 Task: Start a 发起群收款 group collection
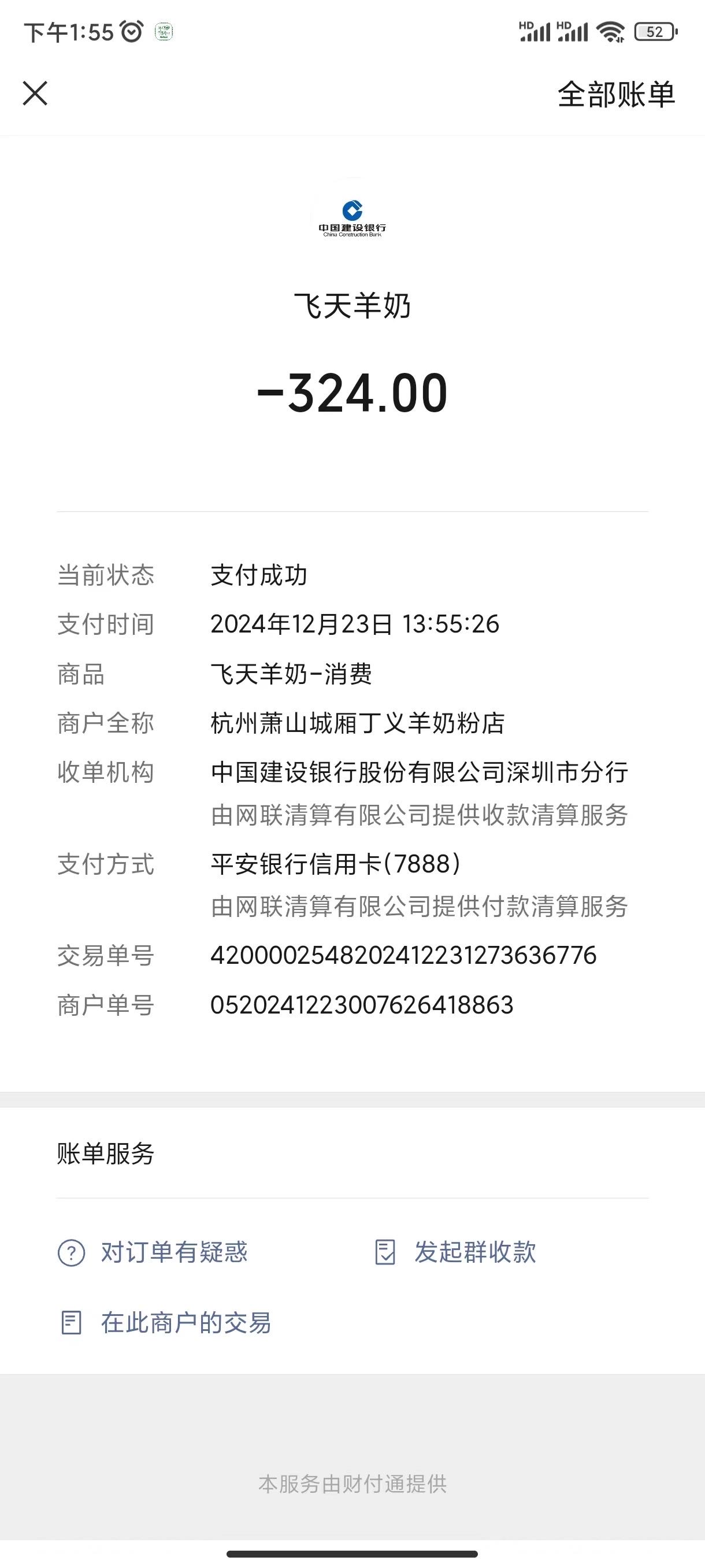tap(455, 1253)
